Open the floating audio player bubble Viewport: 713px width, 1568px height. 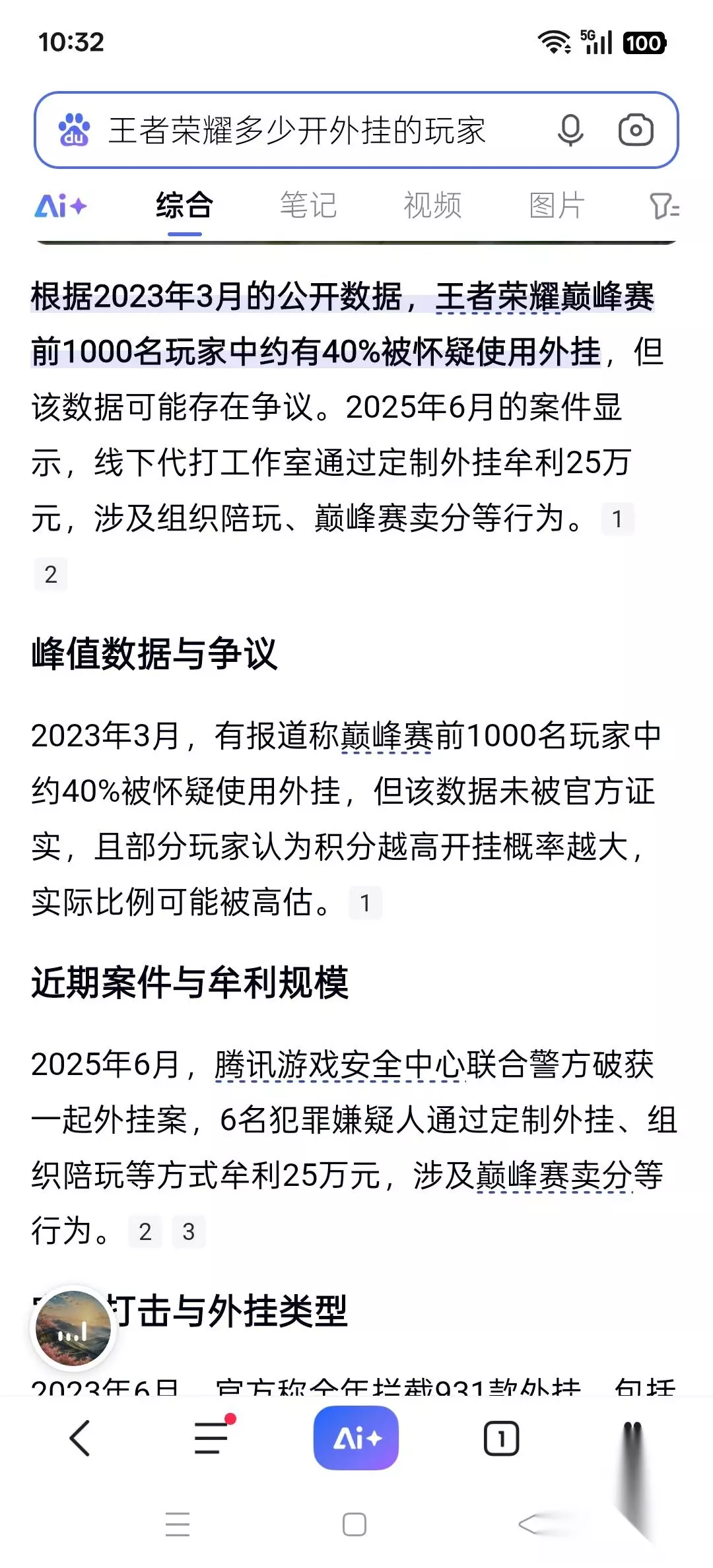click(73, 1330)
